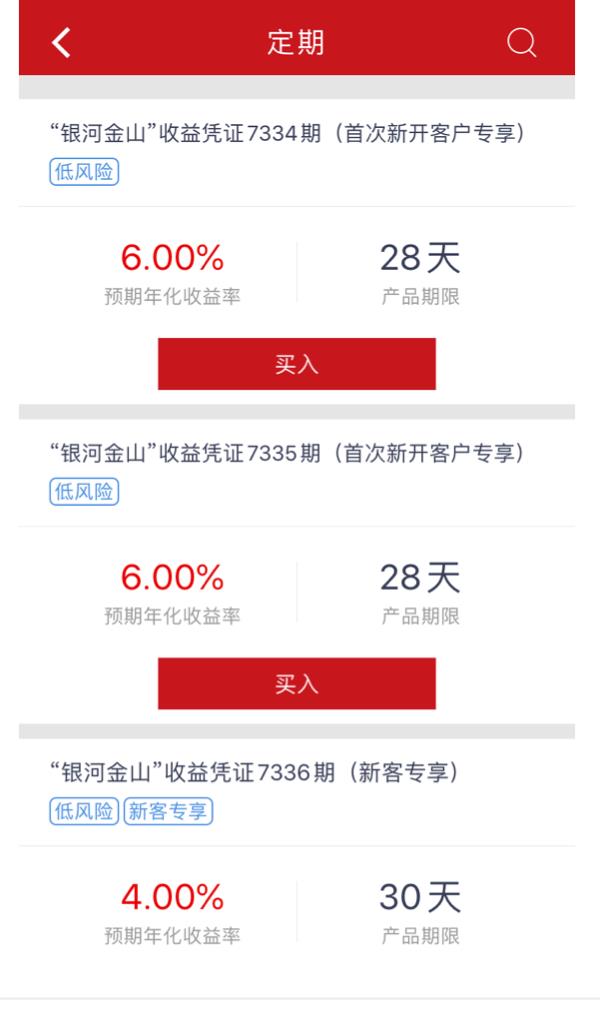Tap 买入 under the 7335期 product

click(297, 684)
